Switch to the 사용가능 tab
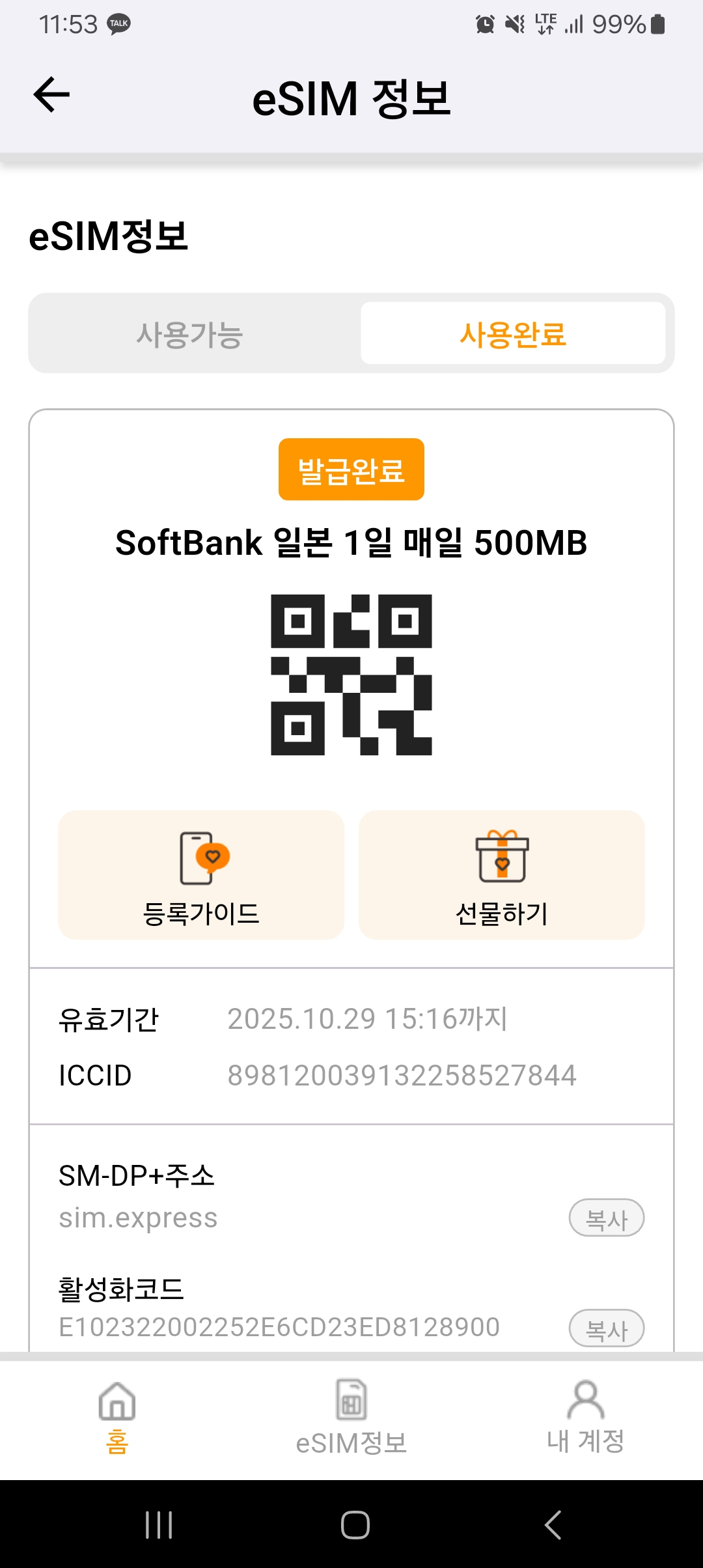 click(190, 333)
